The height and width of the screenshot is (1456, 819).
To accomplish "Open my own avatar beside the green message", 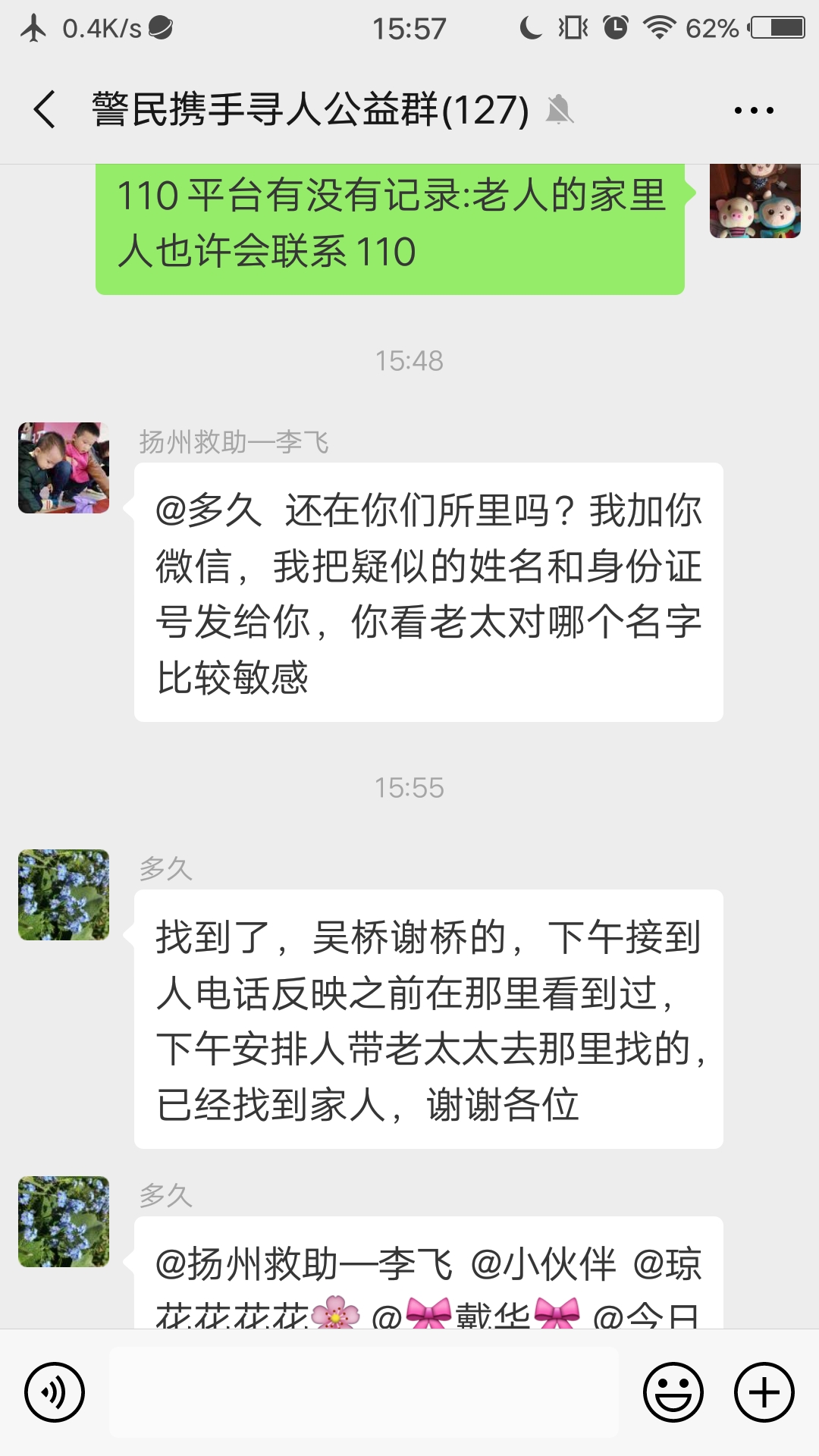I will 755,201.
